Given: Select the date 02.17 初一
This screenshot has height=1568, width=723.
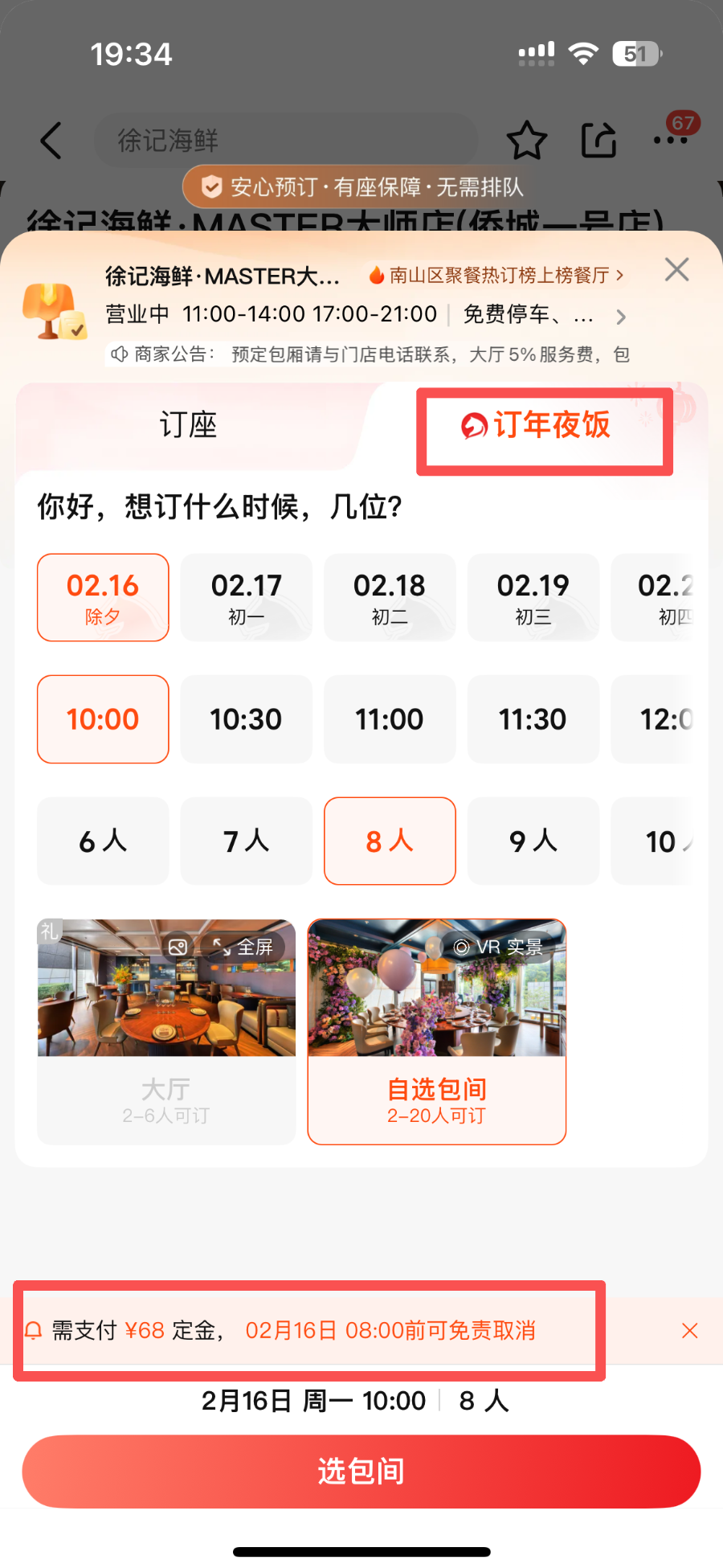Looking at the screenshot, I should (x=246, y=597).
